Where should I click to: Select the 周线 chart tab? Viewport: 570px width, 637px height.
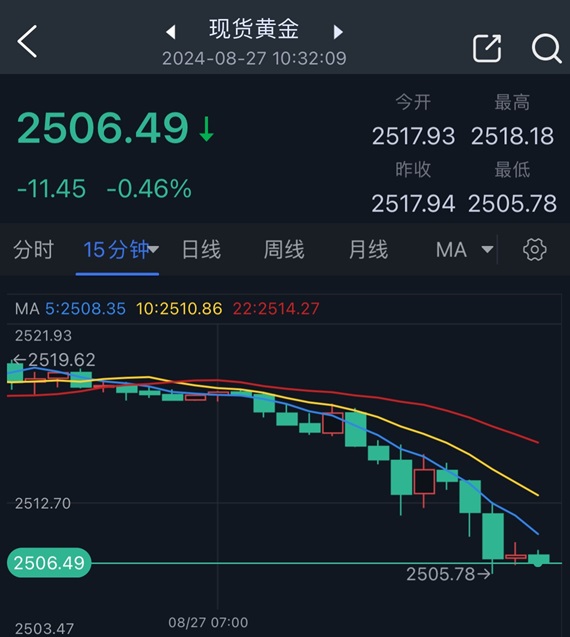click(284, 249)
